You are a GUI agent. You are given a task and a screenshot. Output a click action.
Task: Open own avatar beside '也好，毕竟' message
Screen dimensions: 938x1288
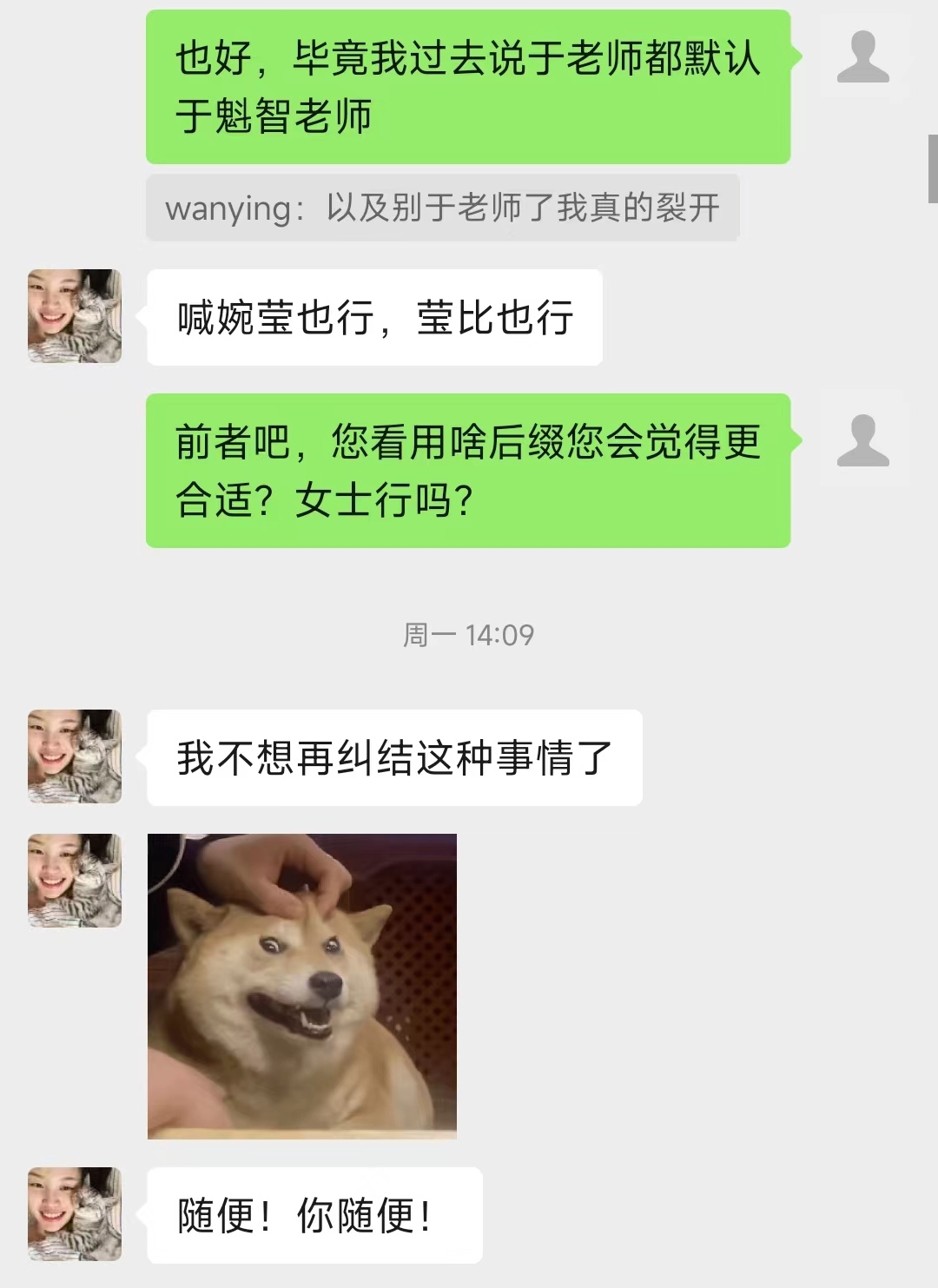(x=862, y=57)
